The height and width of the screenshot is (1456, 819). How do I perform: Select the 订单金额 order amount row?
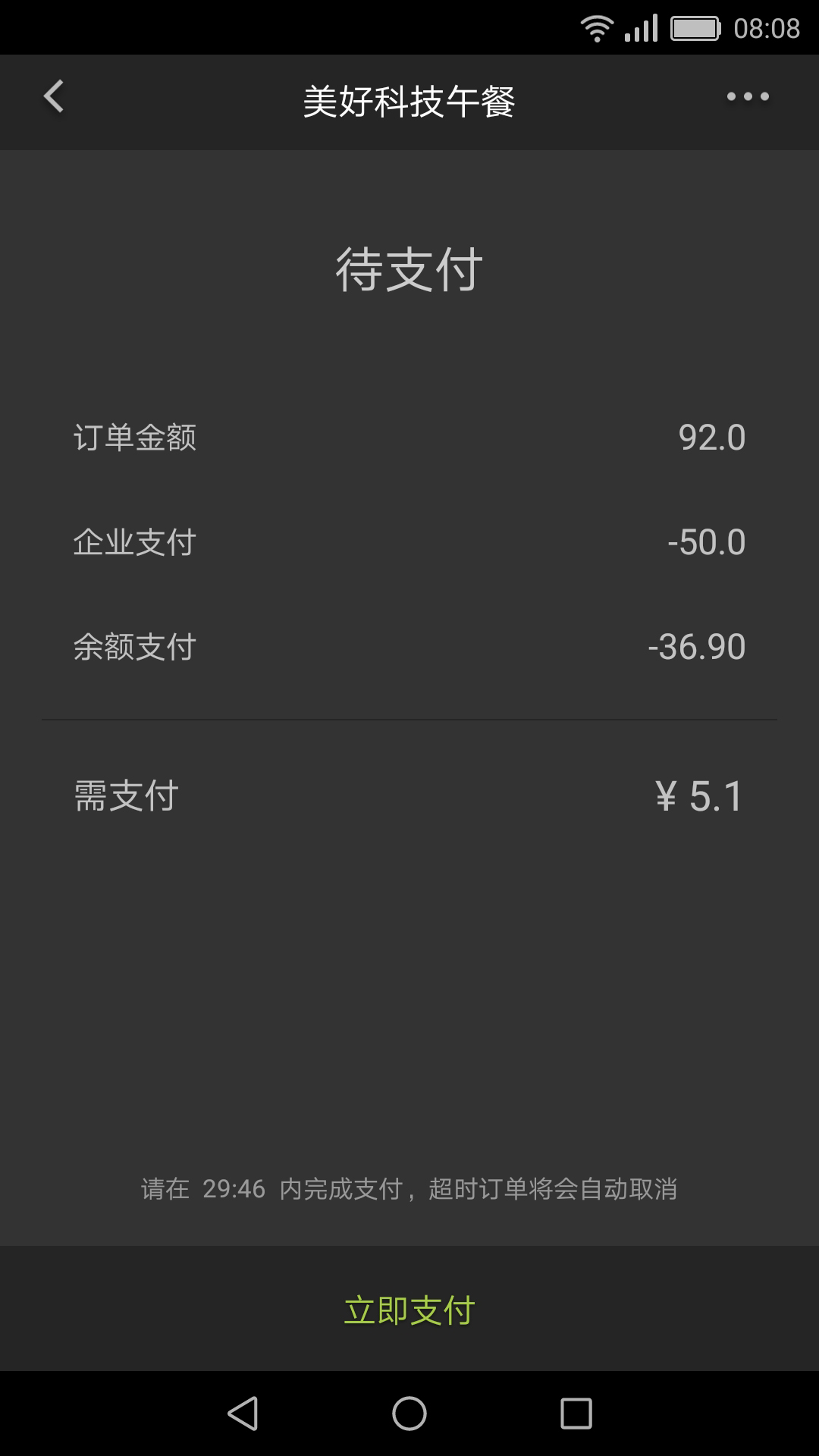(x=135, y=437)
